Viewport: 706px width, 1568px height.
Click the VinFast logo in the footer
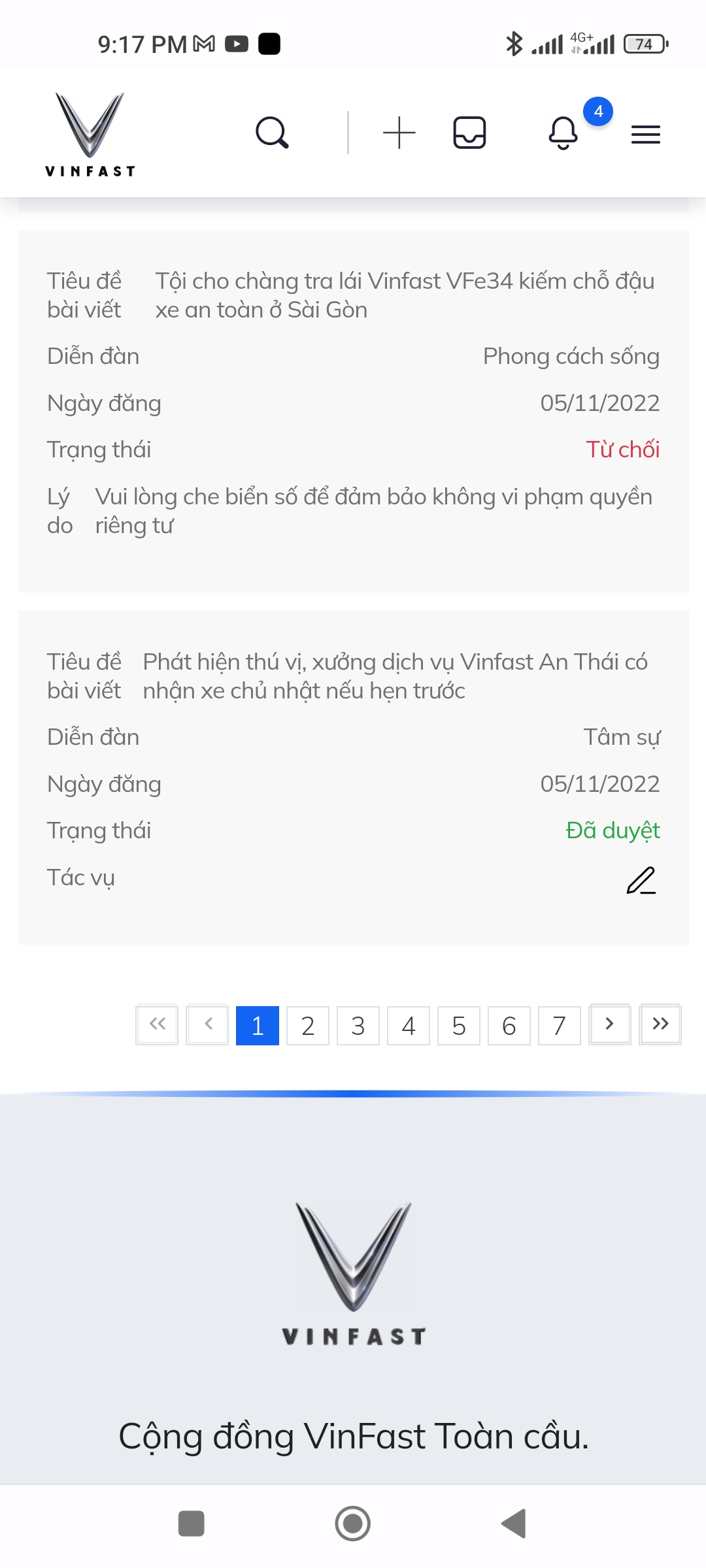point(353,1274)
